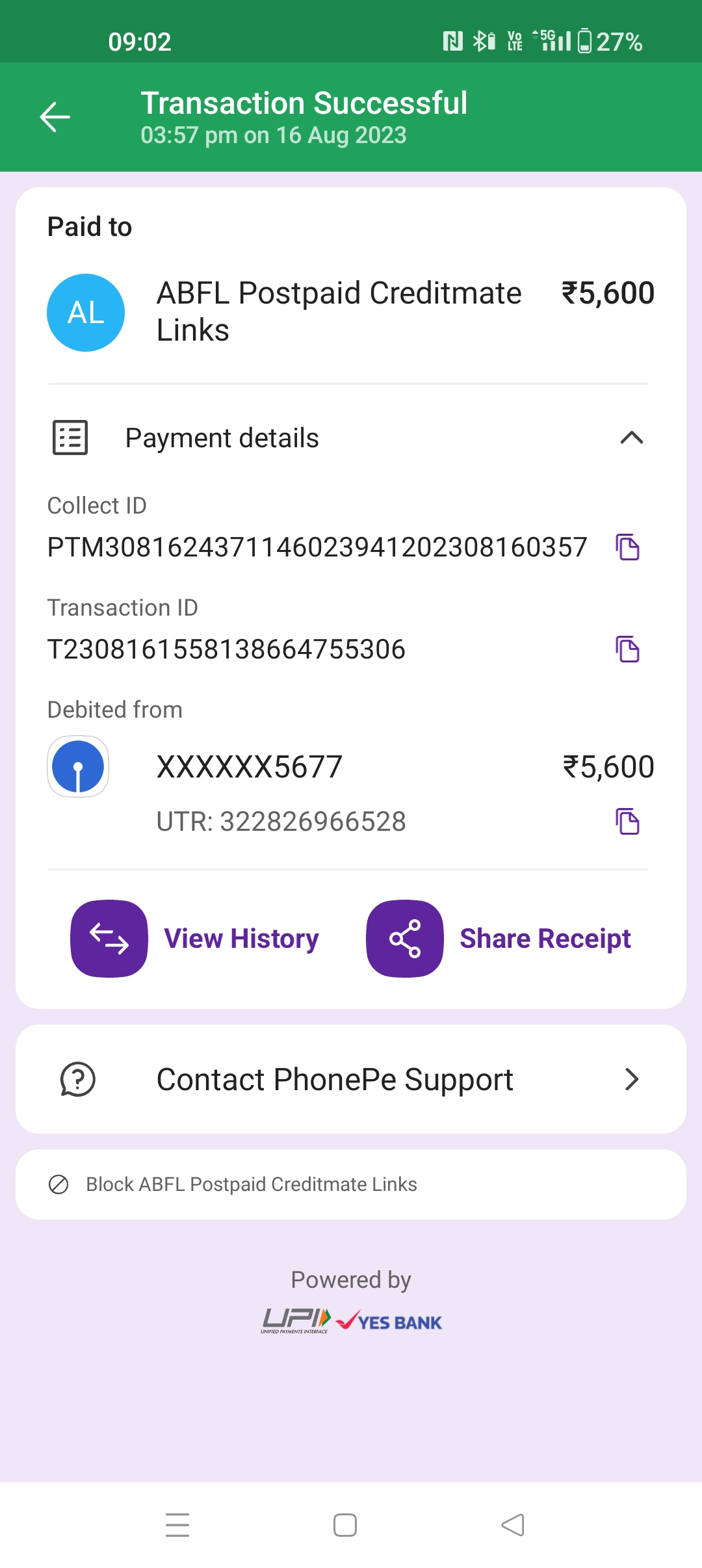Viewport: 702px width, 1568px height.
Task: Go to home screen via system button
Action: point(345,1525)
